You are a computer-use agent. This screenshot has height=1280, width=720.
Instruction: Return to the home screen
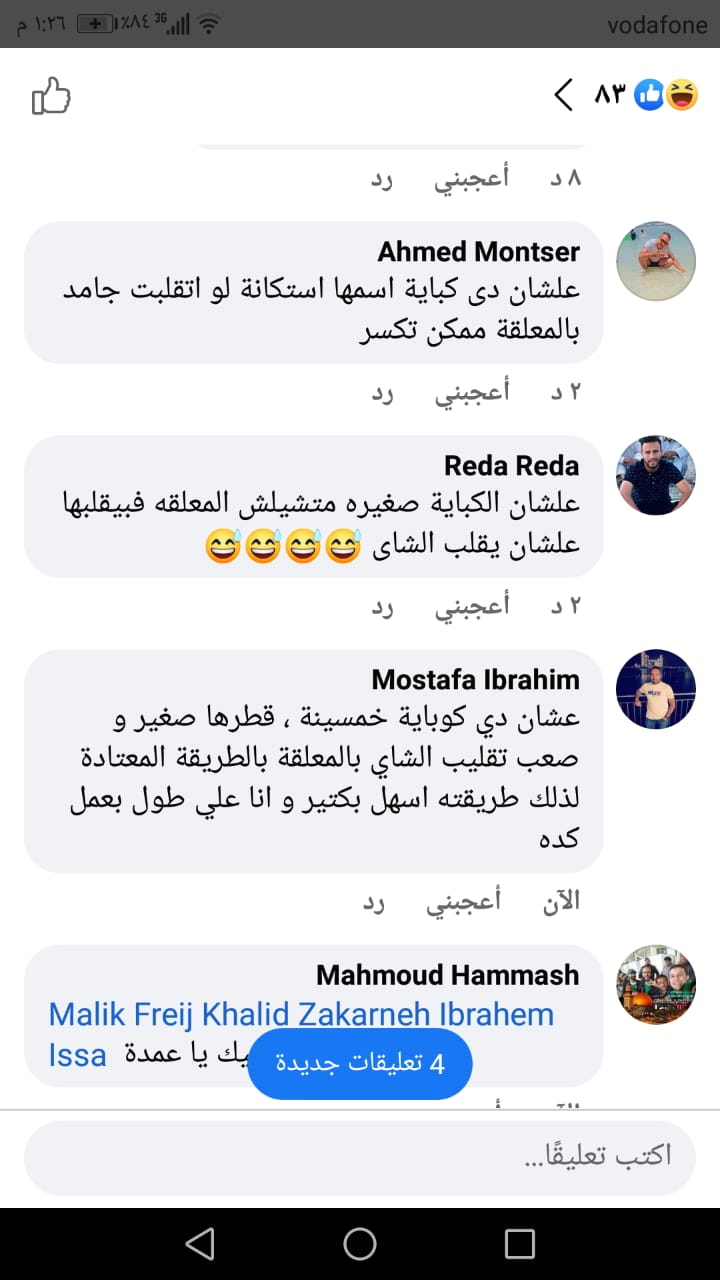(360, 1244)
